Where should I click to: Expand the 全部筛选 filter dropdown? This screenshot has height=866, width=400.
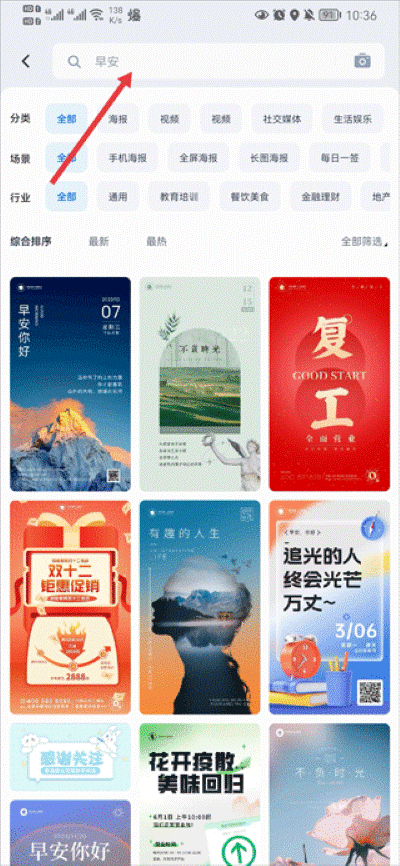click(x=364, y=241)
